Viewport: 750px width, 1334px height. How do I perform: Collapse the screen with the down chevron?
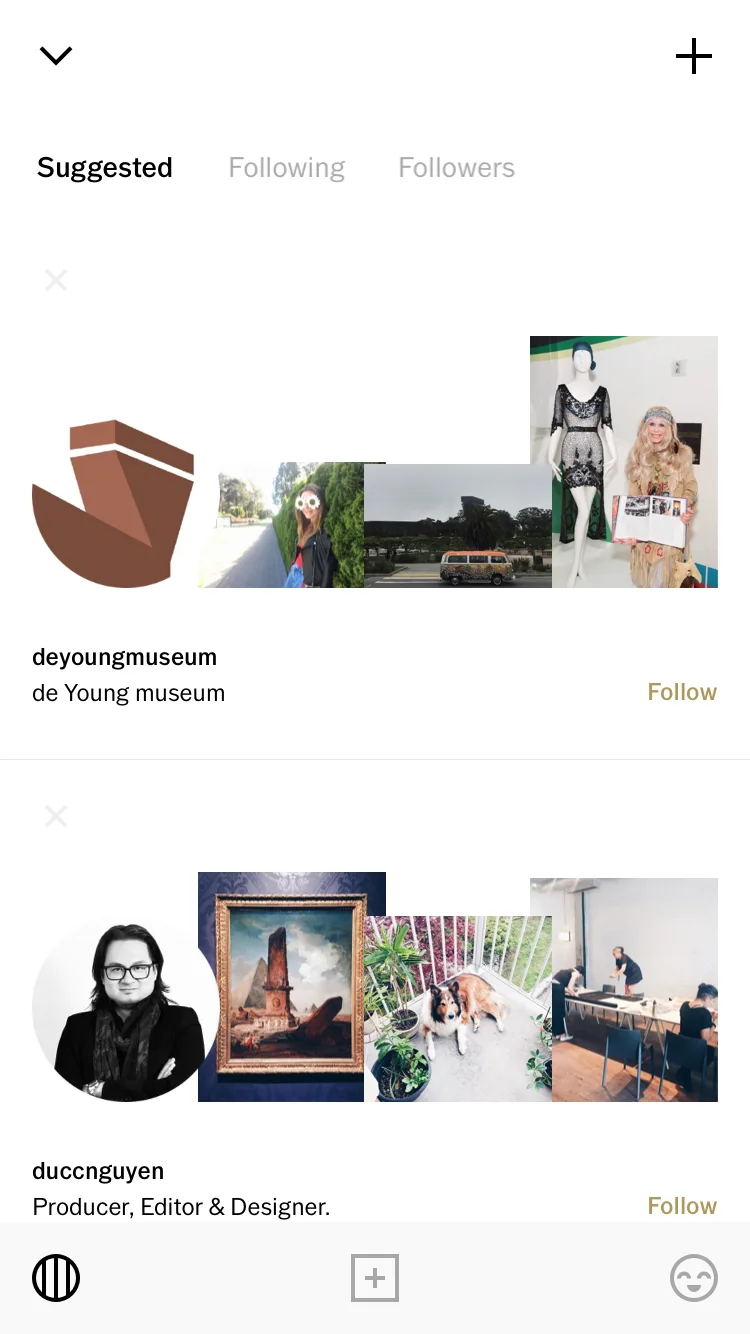click(x=56, y=56)
